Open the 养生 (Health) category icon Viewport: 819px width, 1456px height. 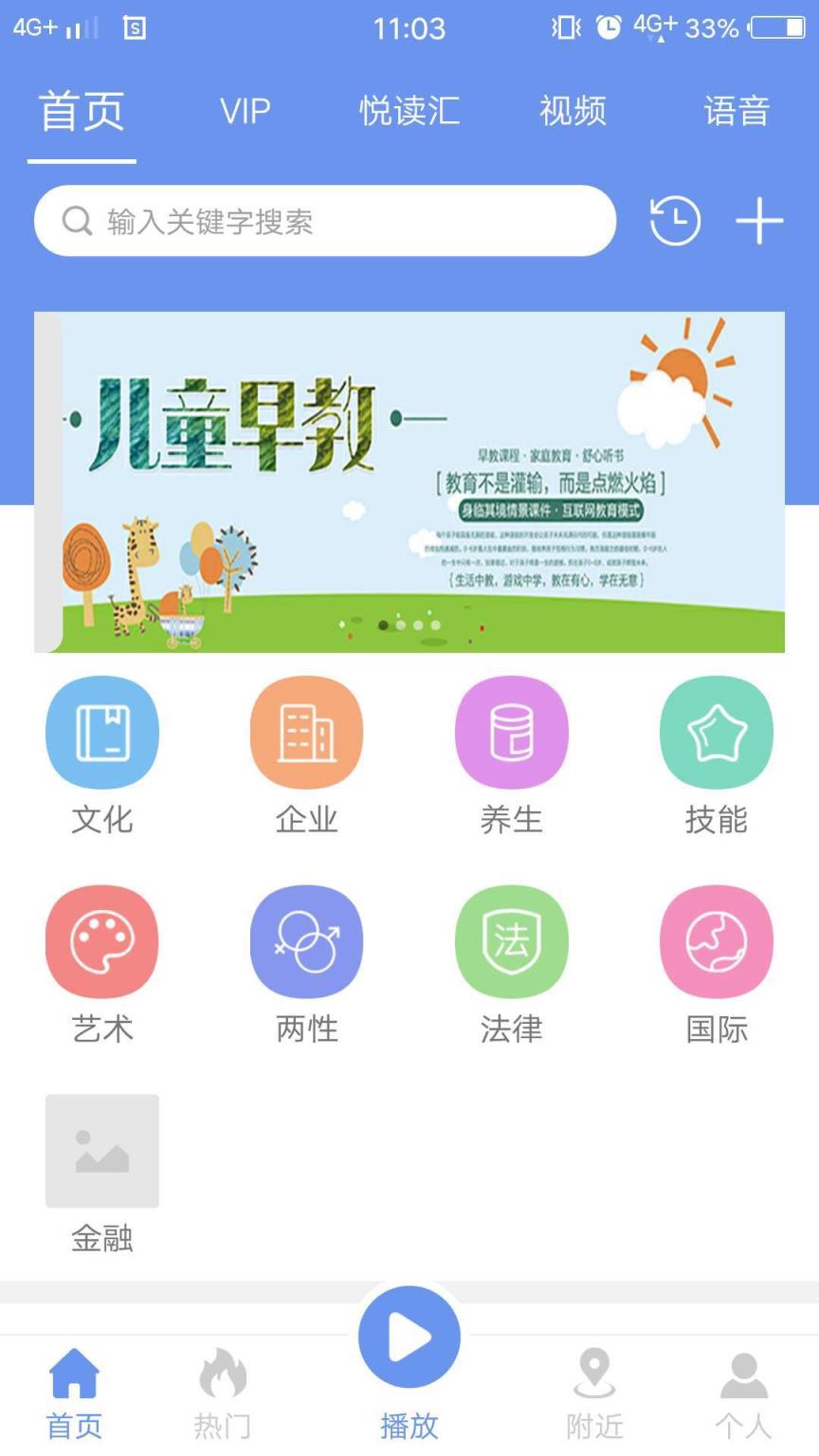512,732
